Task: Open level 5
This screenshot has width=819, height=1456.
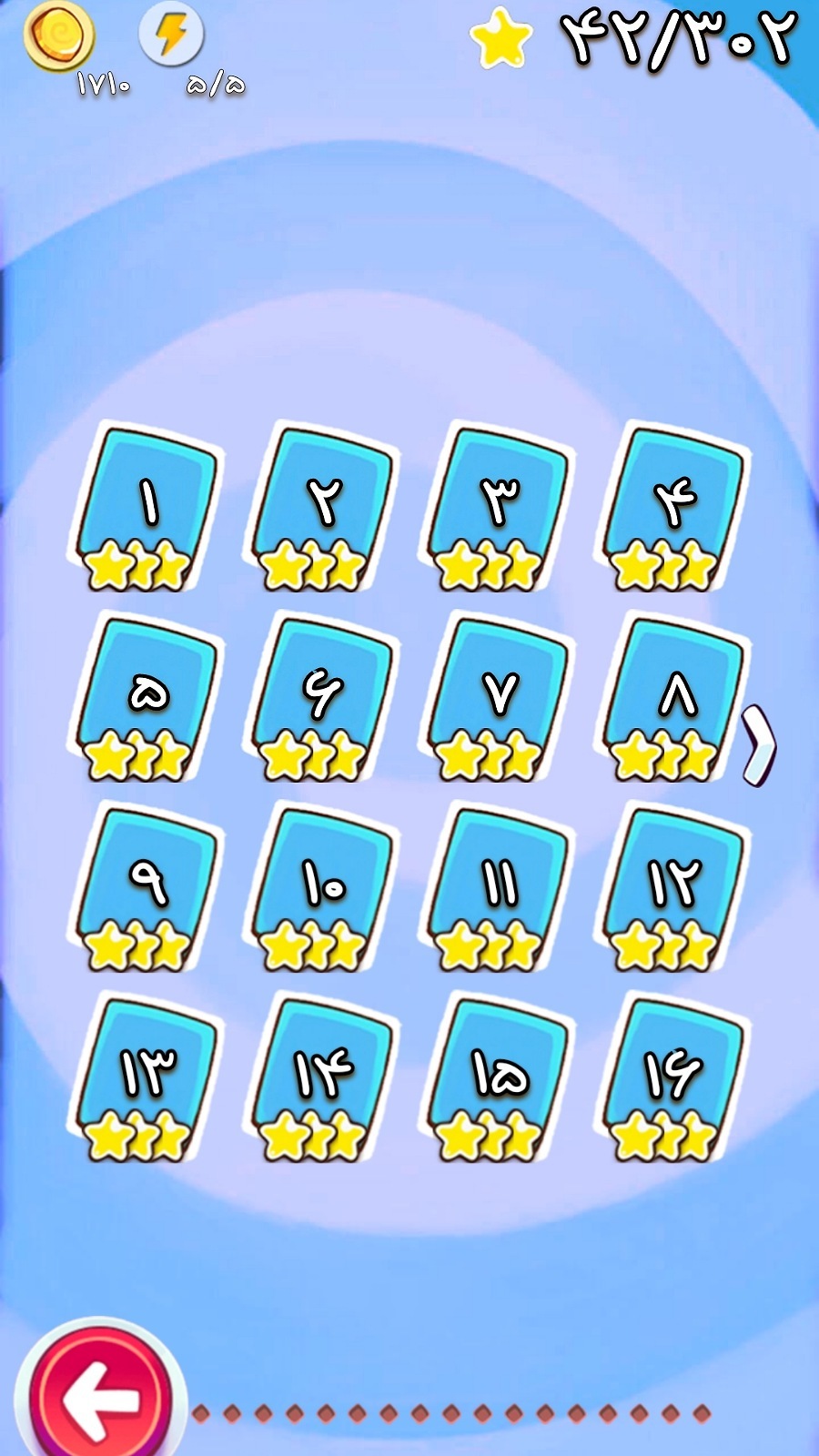Action: 146,696
